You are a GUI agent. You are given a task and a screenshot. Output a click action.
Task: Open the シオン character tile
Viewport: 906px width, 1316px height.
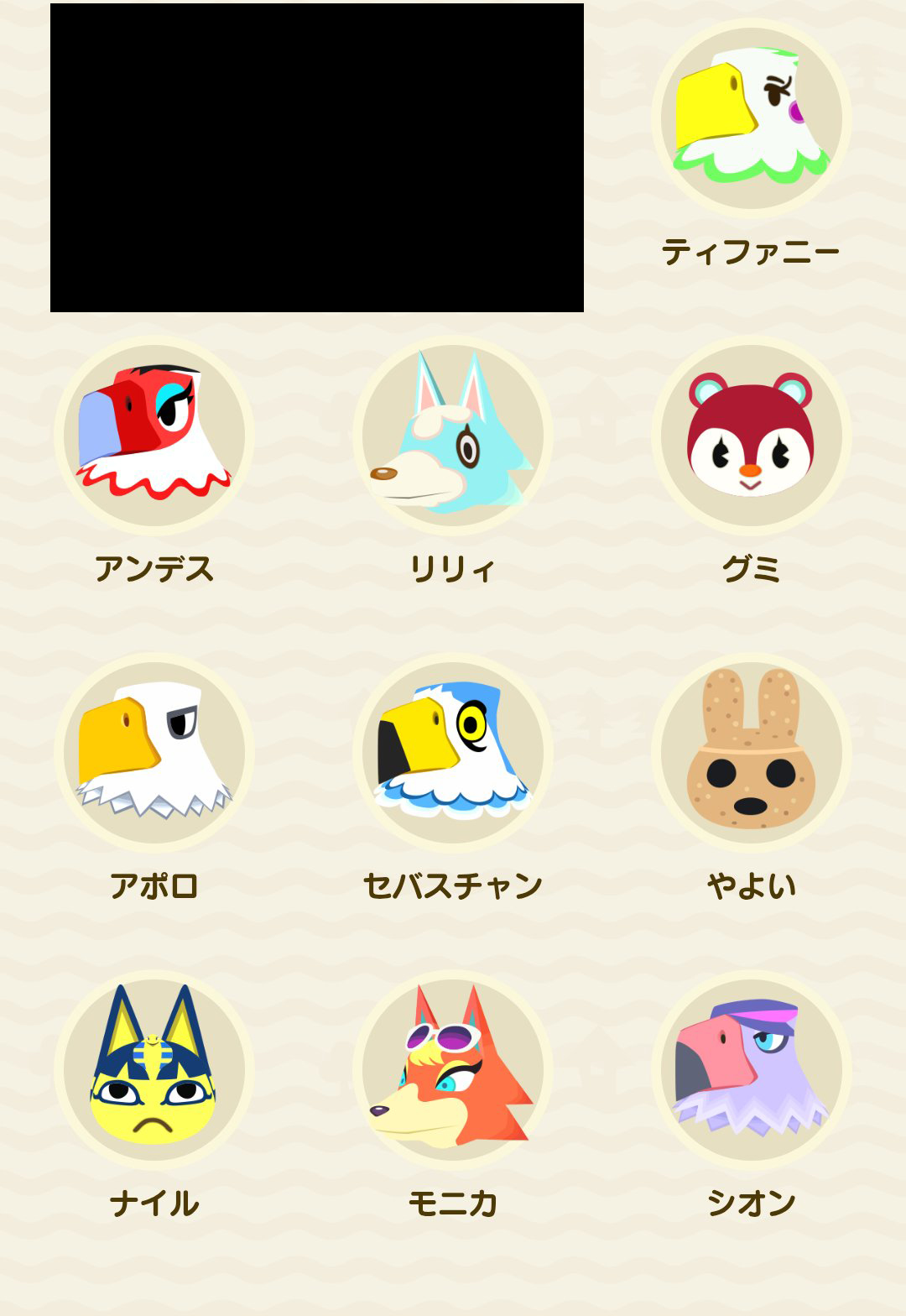(751, 1070)
